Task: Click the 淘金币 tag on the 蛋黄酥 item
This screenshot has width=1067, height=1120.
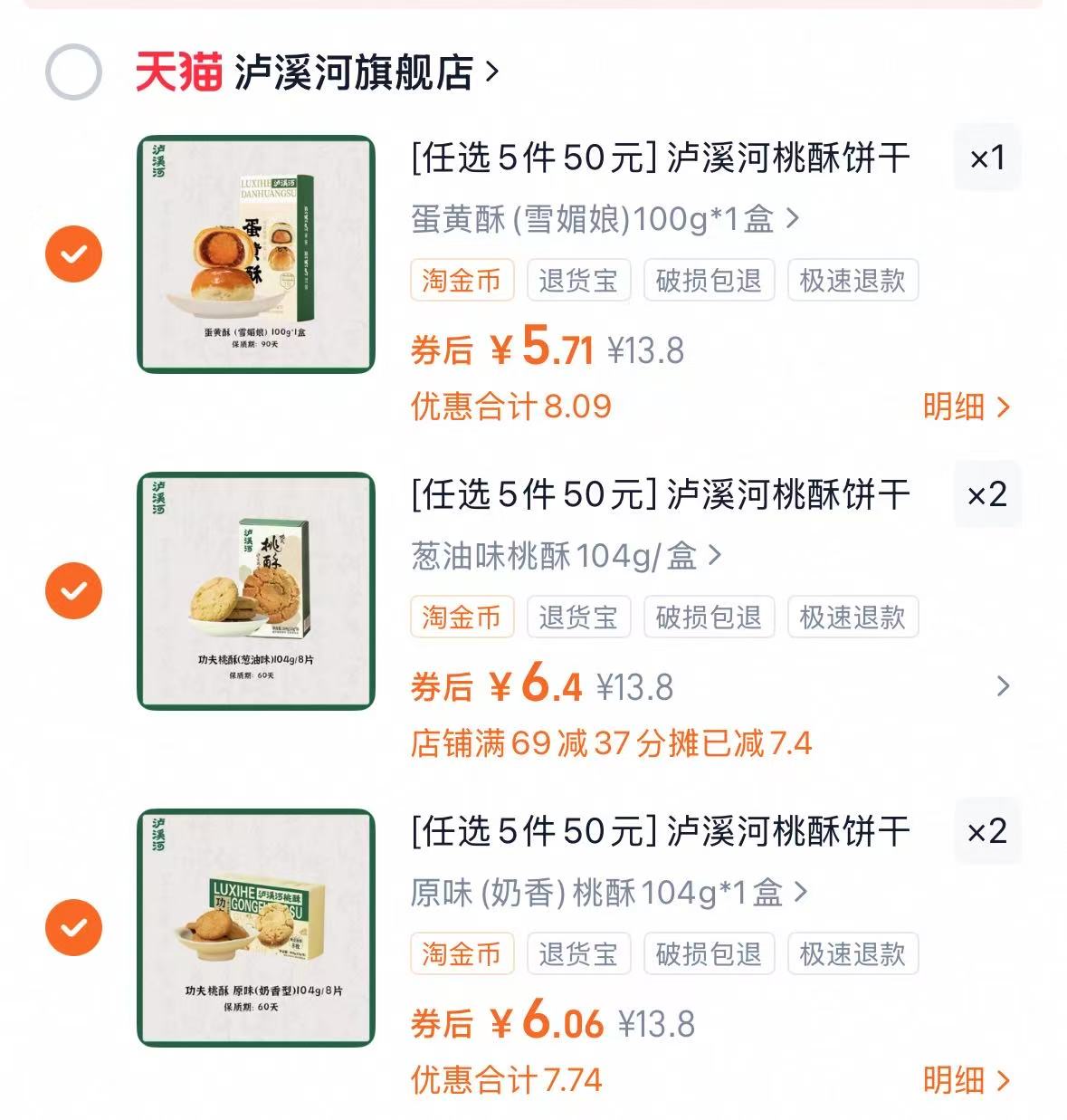Action: pos(462,281)
